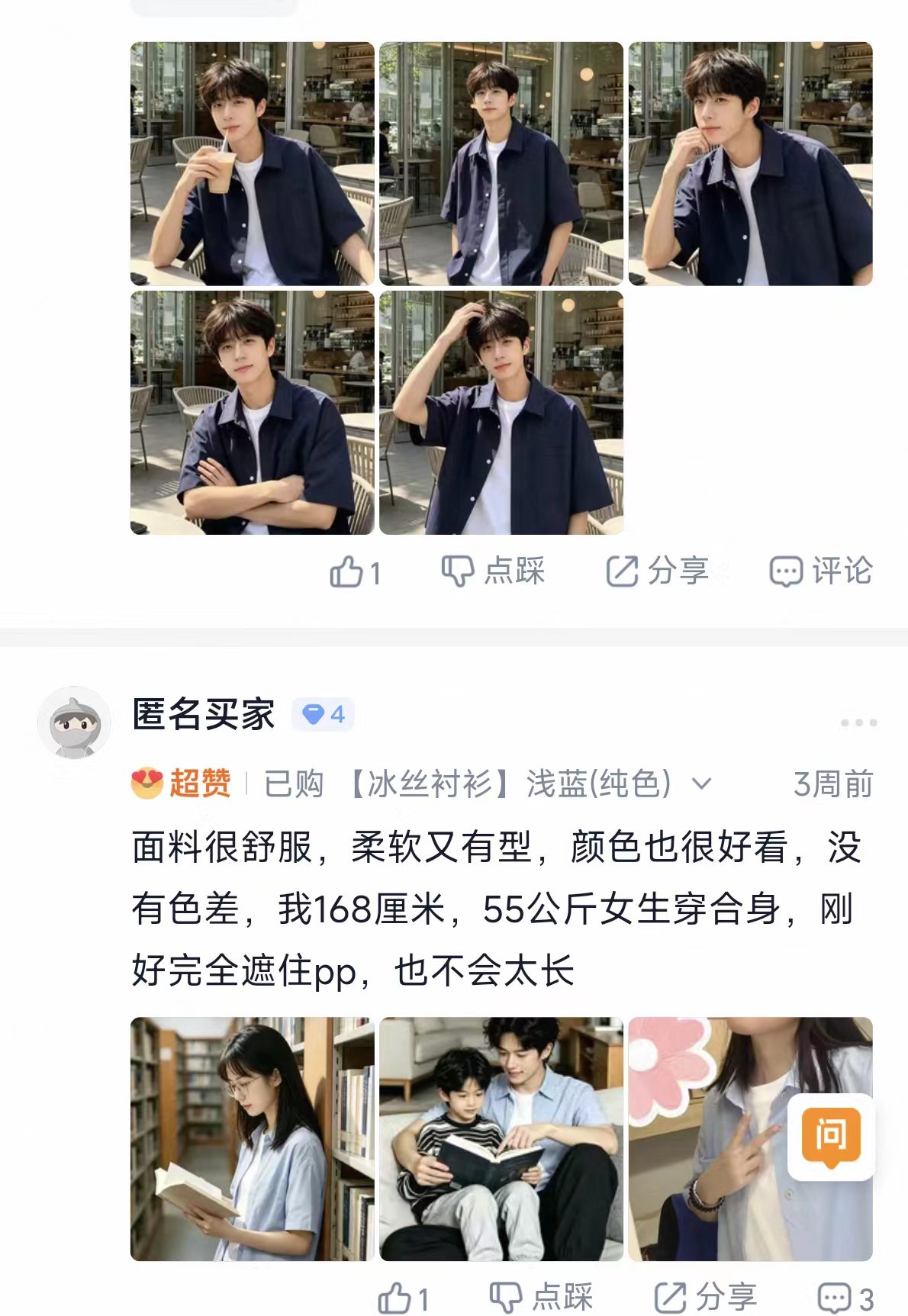The height and width of the screenshot is (1316, 908).
Task: Expand the 浅蓝(纯色) purchased variant chevron
Action: [x=700, y=783]
